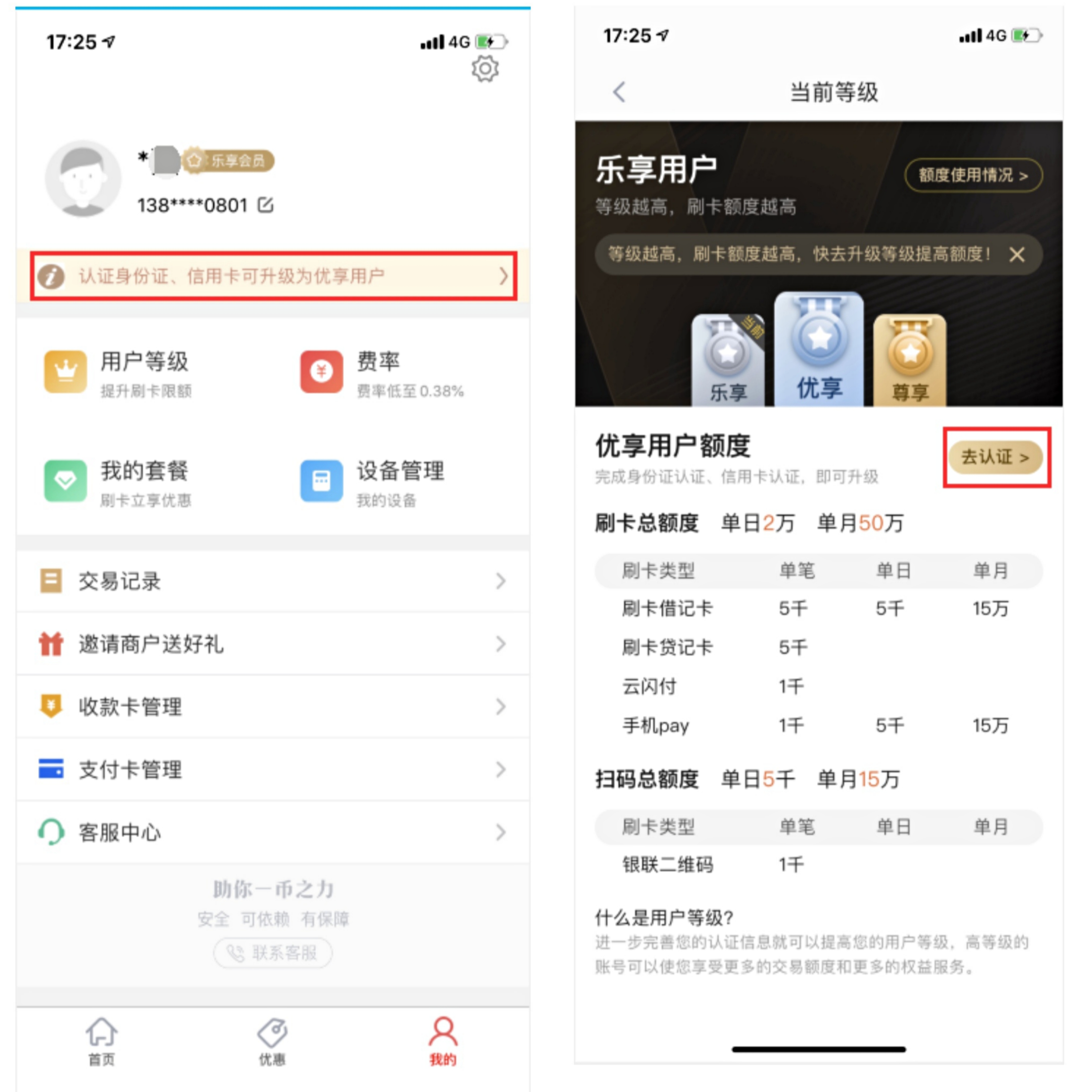Viewport: 1092px width, 1092px height.
Task: Open 费率 rate details
Action: [382, 373]
